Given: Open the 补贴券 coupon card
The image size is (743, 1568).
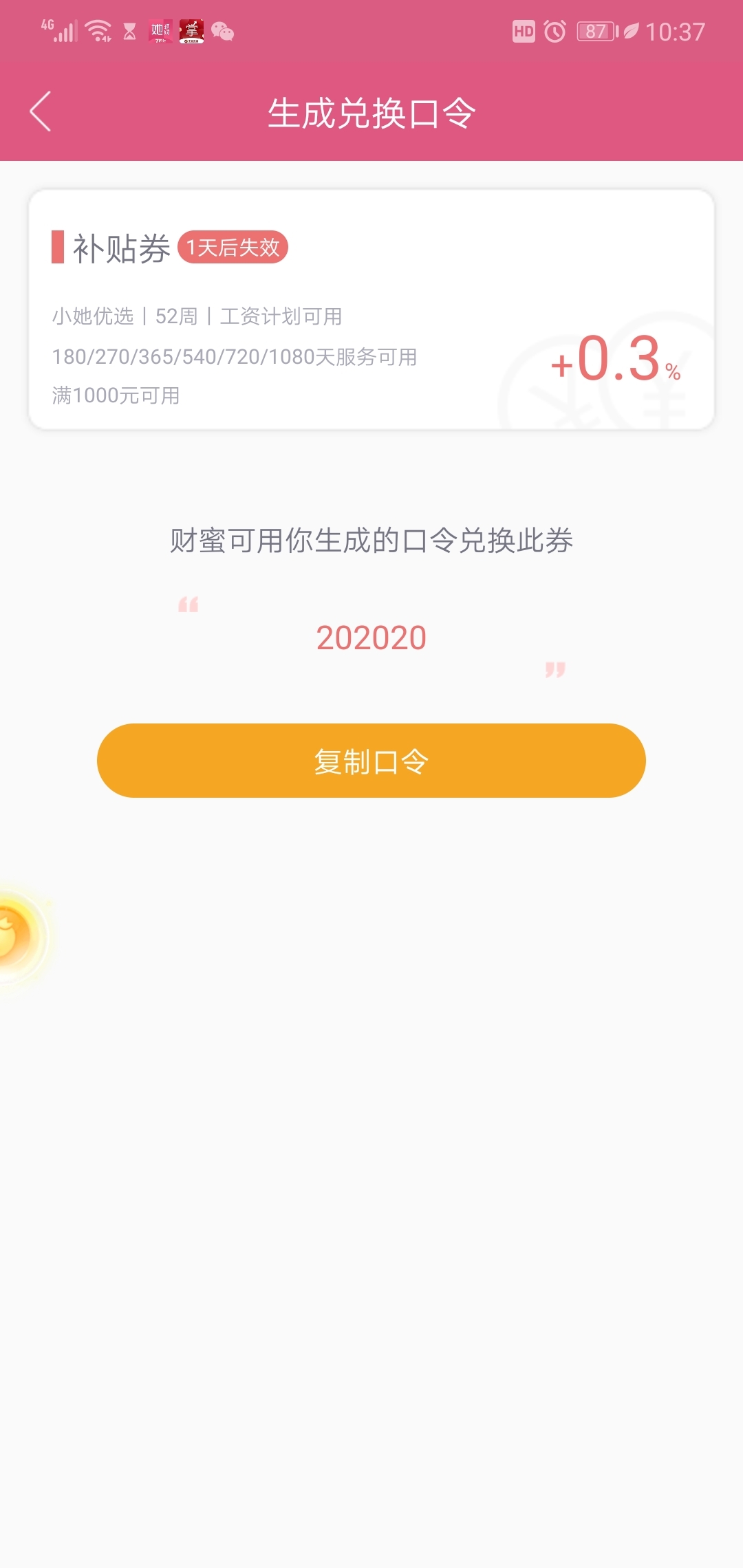Looking at the screenshot, I should (x=371, y=309).
